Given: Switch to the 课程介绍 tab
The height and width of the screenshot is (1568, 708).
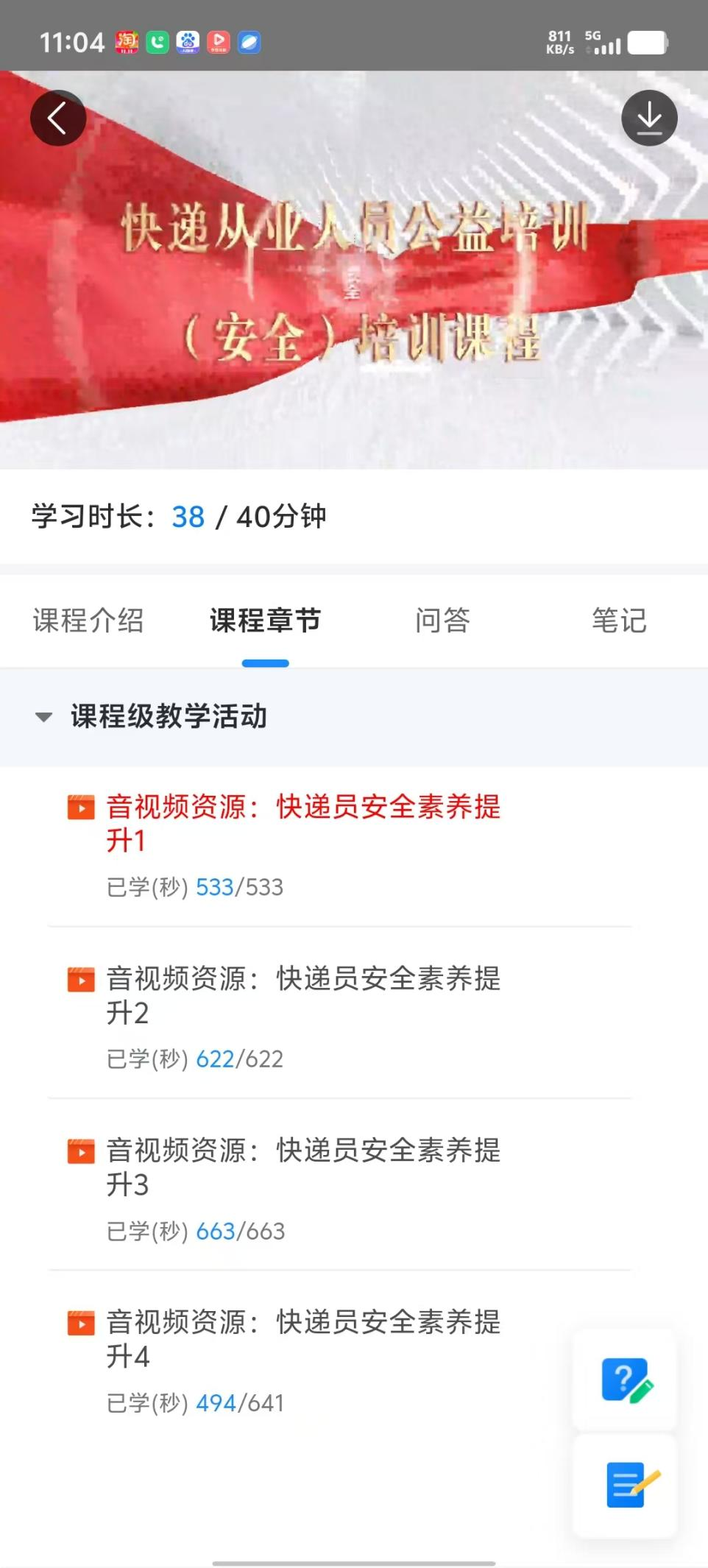Looking at the screenshot, I should coord(88,621).
